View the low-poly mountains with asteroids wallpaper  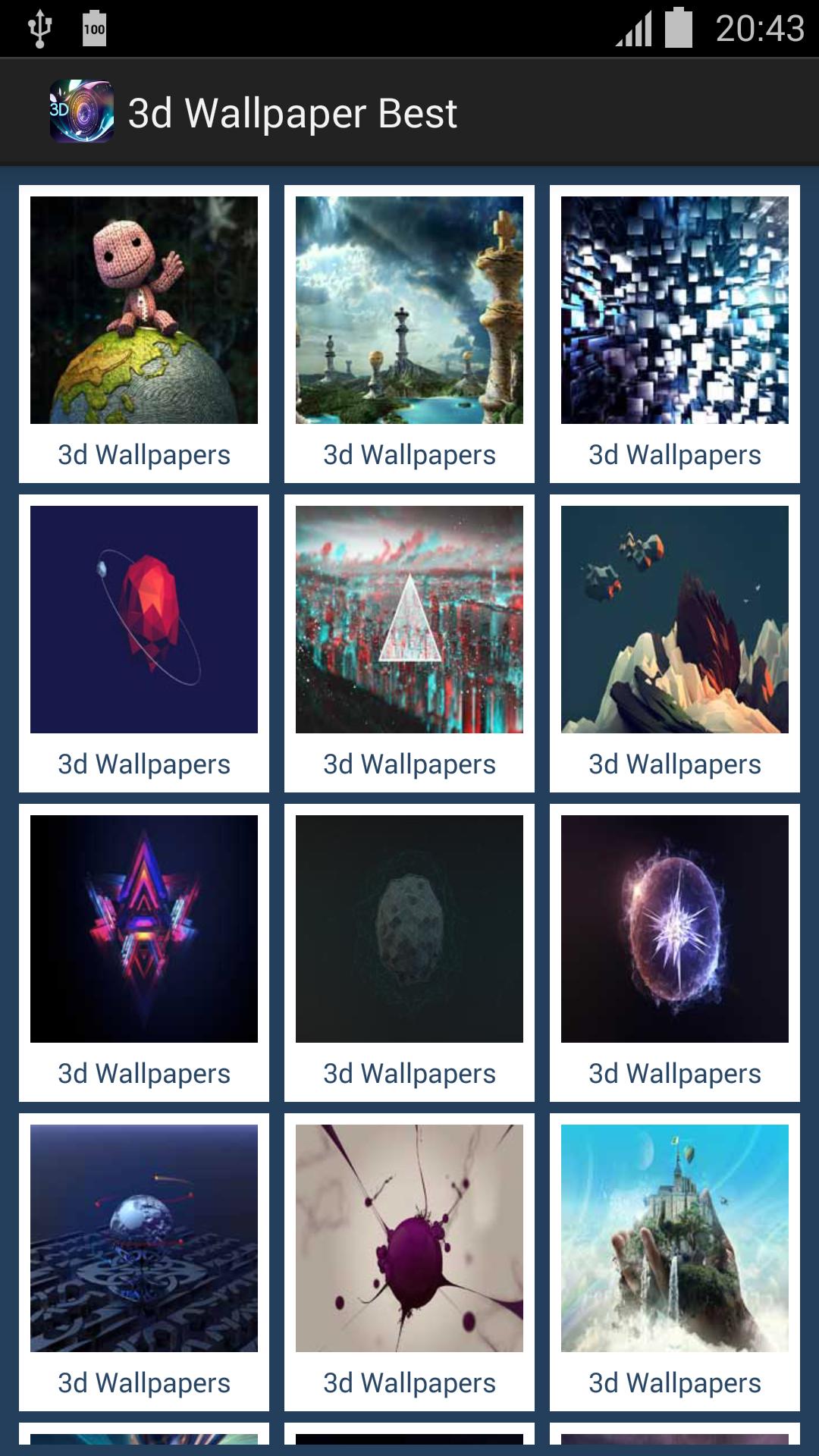[x=675, y=620]
